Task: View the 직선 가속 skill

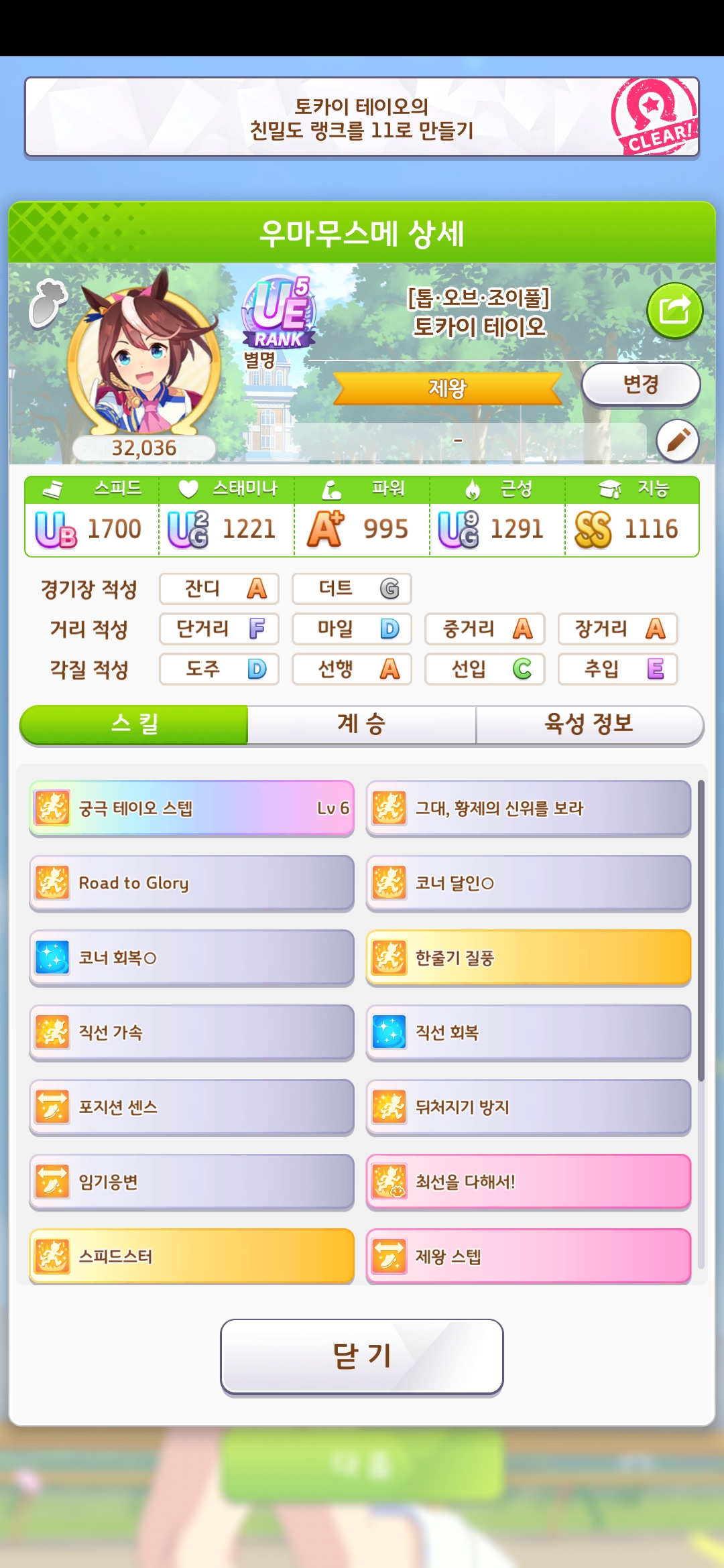Action: point(192,1033)
